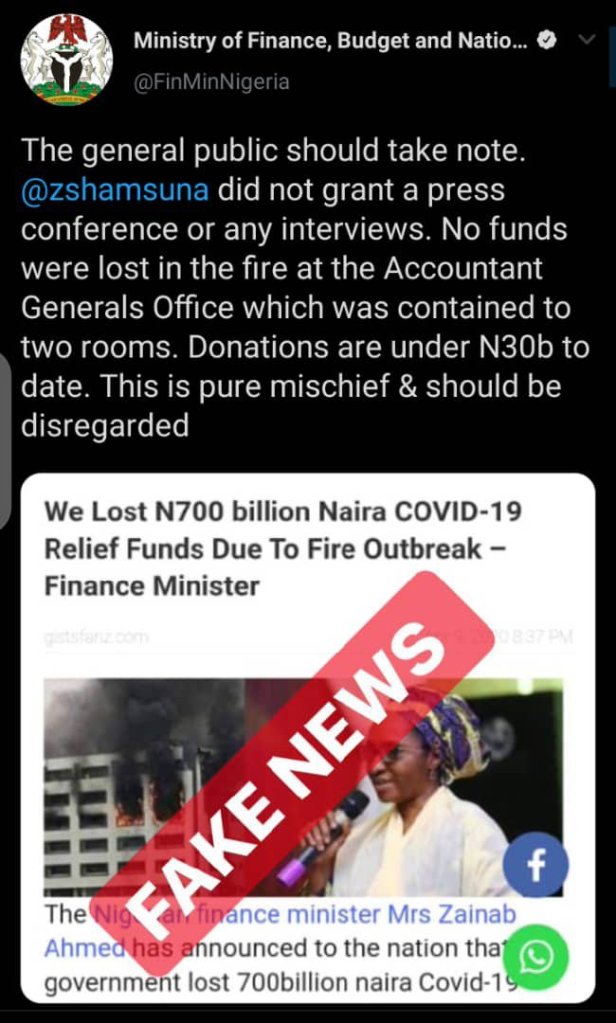The width and height of the screenshot is (616, 1023).
Task: Open the @zshamsuna mention
Action: pyautogui.click(x=115, y=190)
